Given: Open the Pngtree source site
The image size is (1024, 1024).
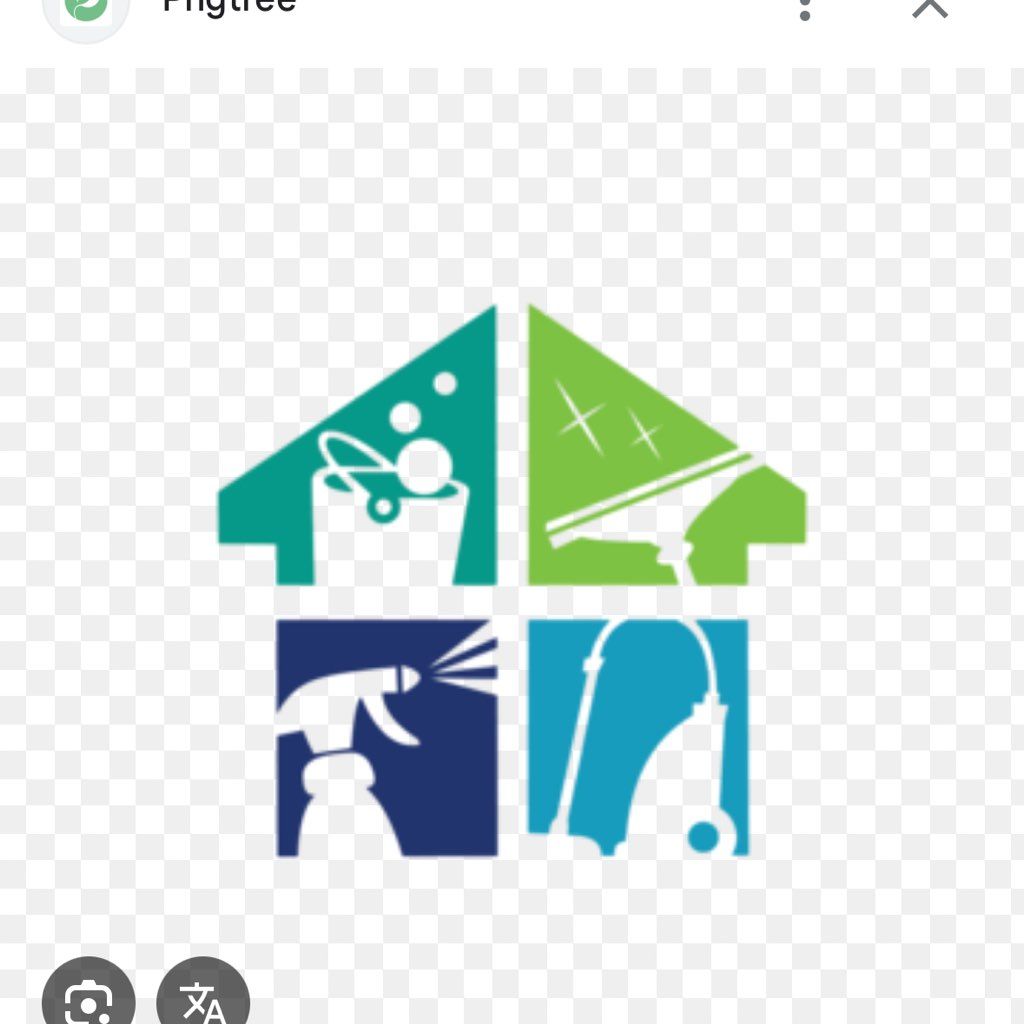Looking at the screenshot, I should pos(229,8).
